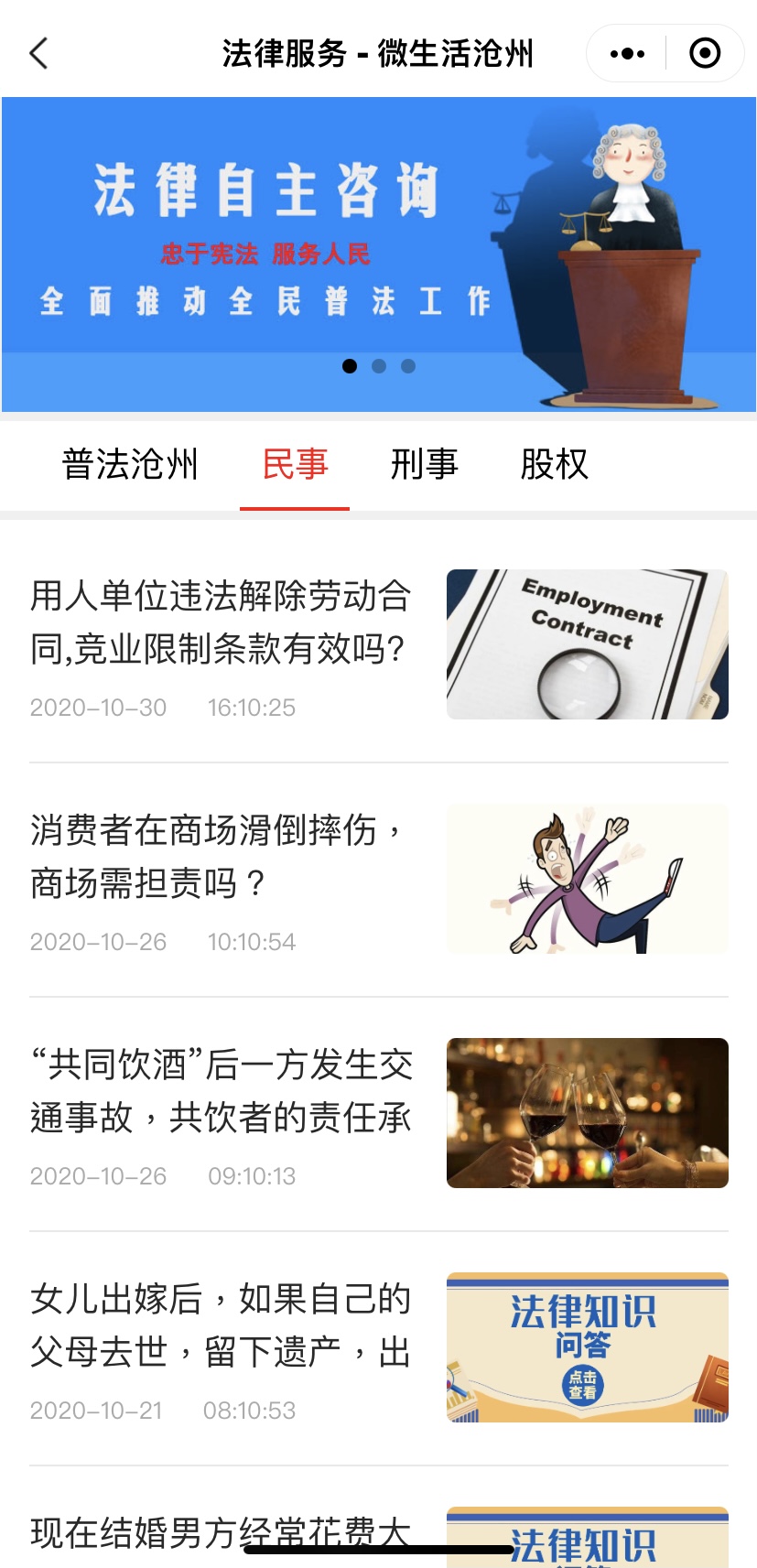Open the article 消费者在商场滑倒摔伤
The width and height of the screenshot is (757, 1568).
[x=220, y=857]
